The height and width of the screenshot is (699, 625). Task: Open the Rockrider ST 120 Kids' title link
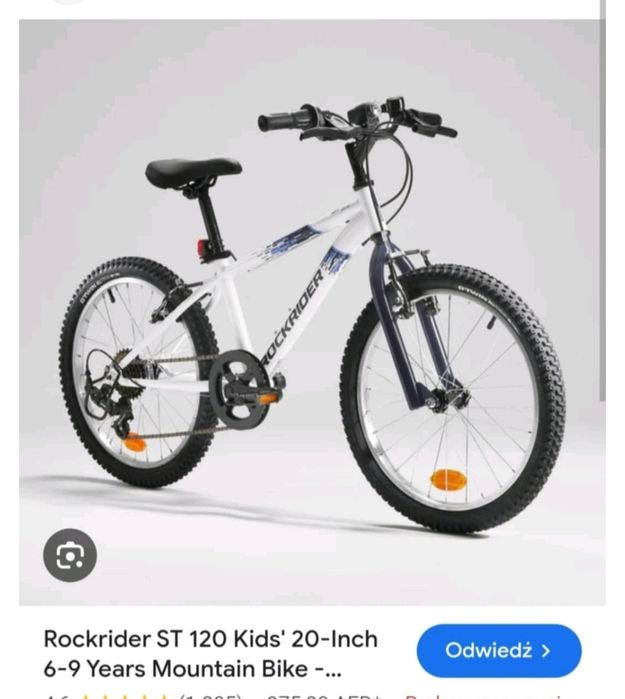(x=210, y=652)
